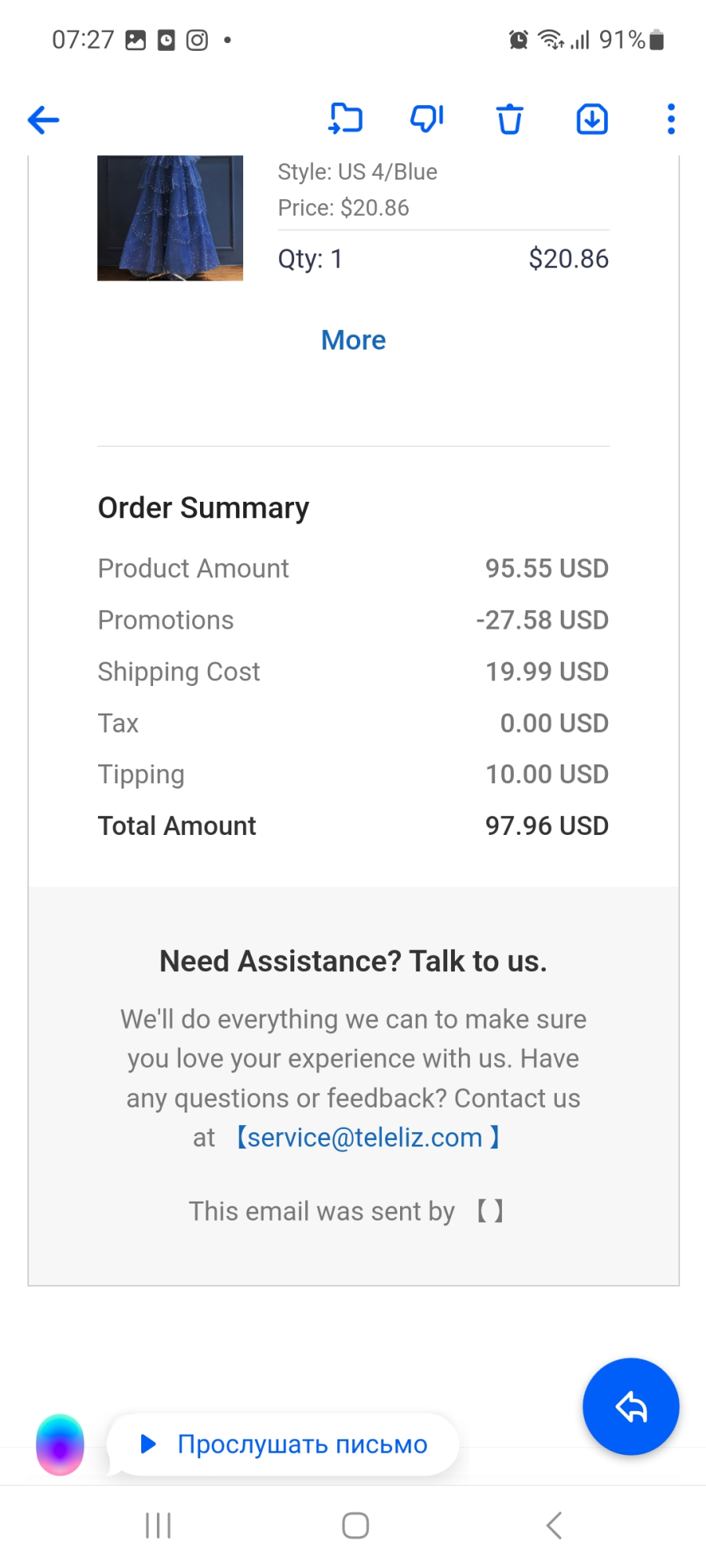Archive this email
Viewport: 706px width, 1568px height.
[592, 119]
